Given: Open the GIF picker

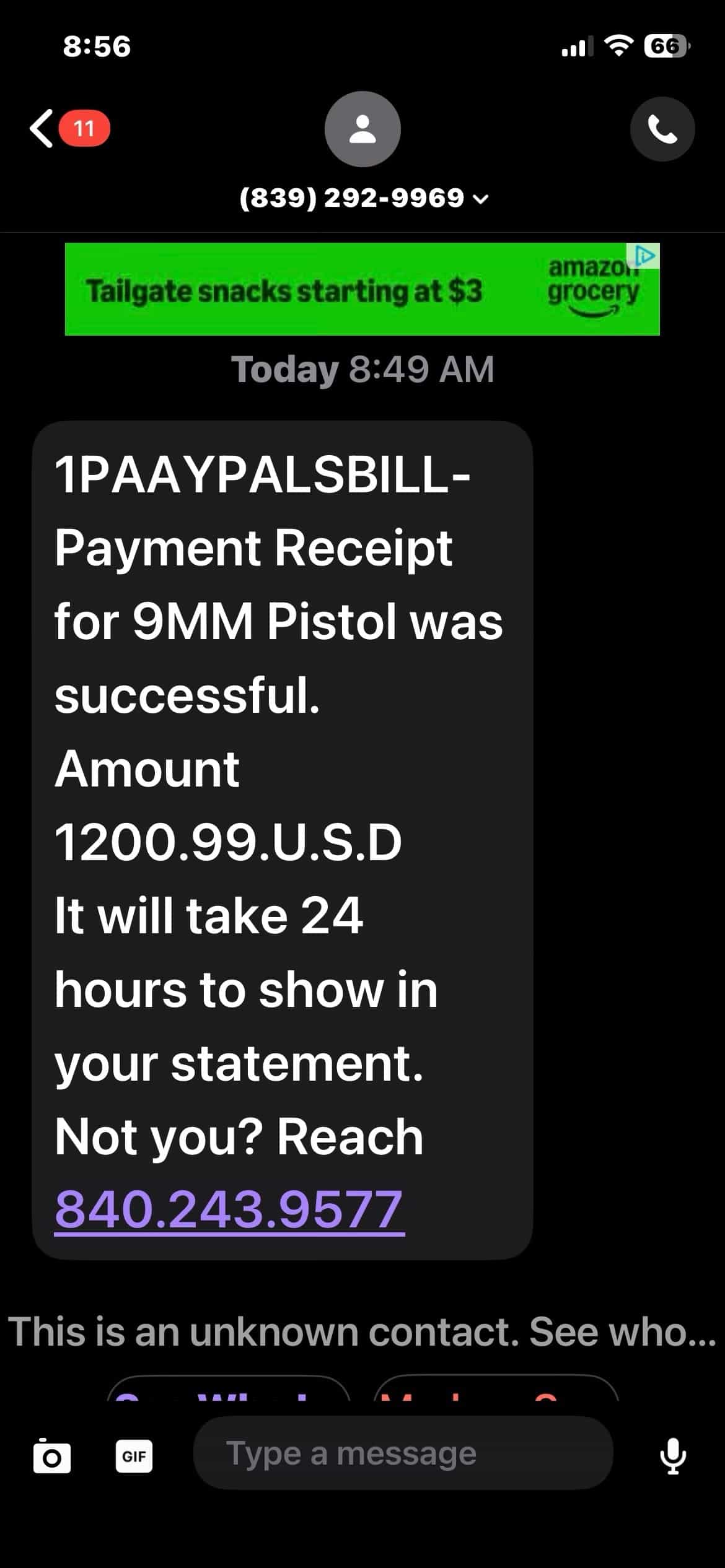Looking at the screenshot, I should [x=134, y=1456].
